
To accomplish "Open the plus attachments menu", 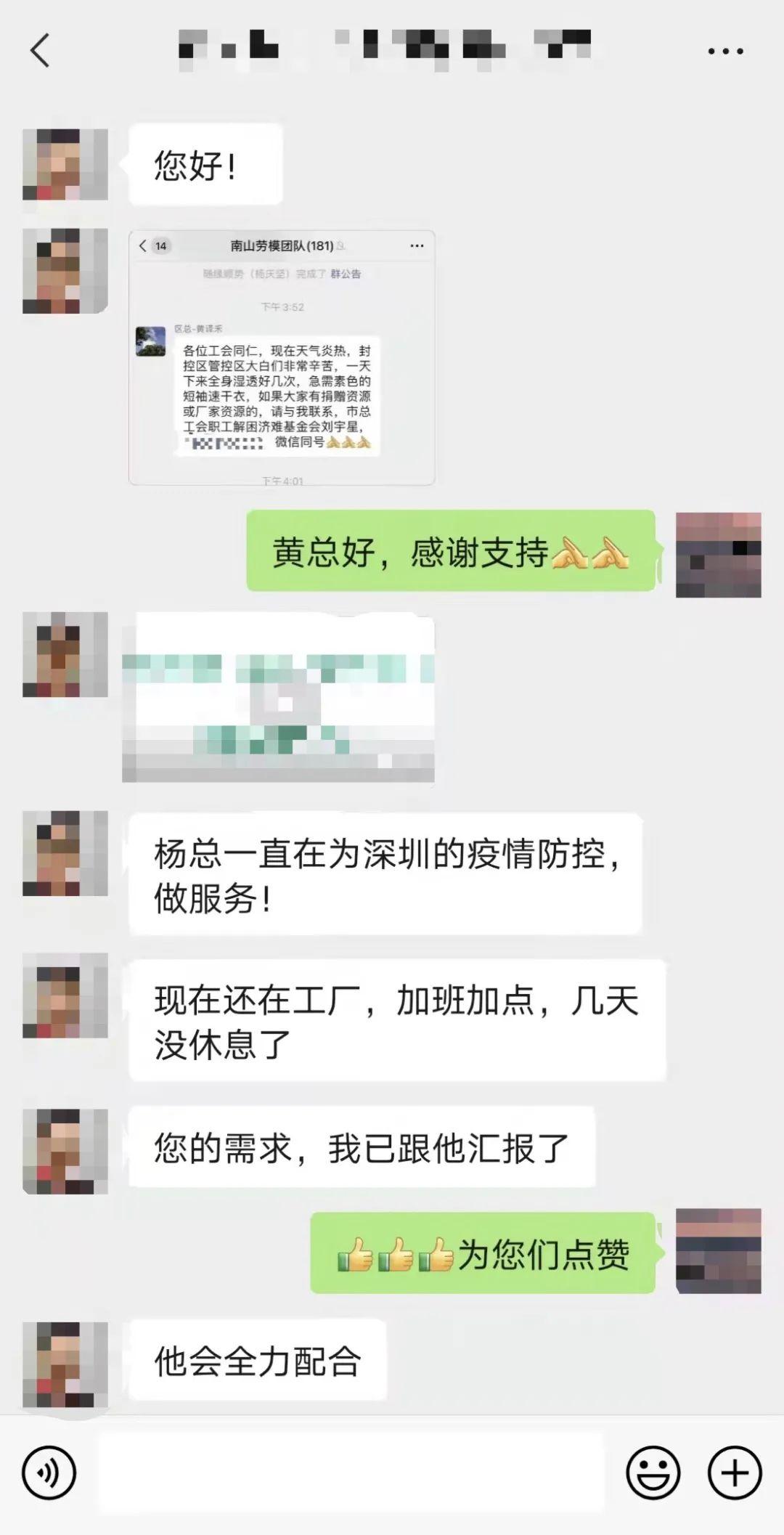I will 734,1473.
